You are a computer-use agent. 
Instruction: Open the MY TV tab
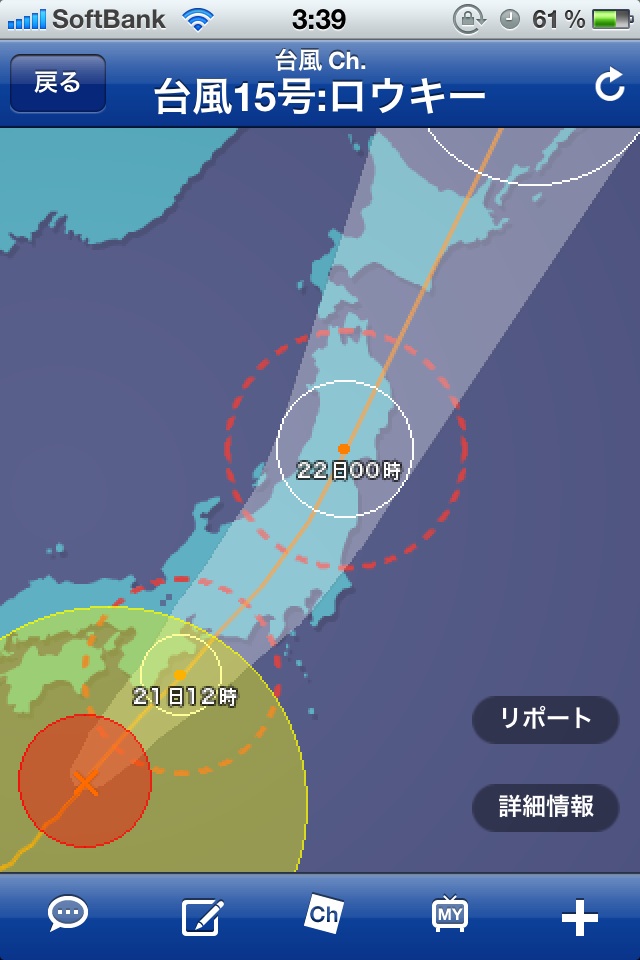pyautogui.click(x=449, y=914)
